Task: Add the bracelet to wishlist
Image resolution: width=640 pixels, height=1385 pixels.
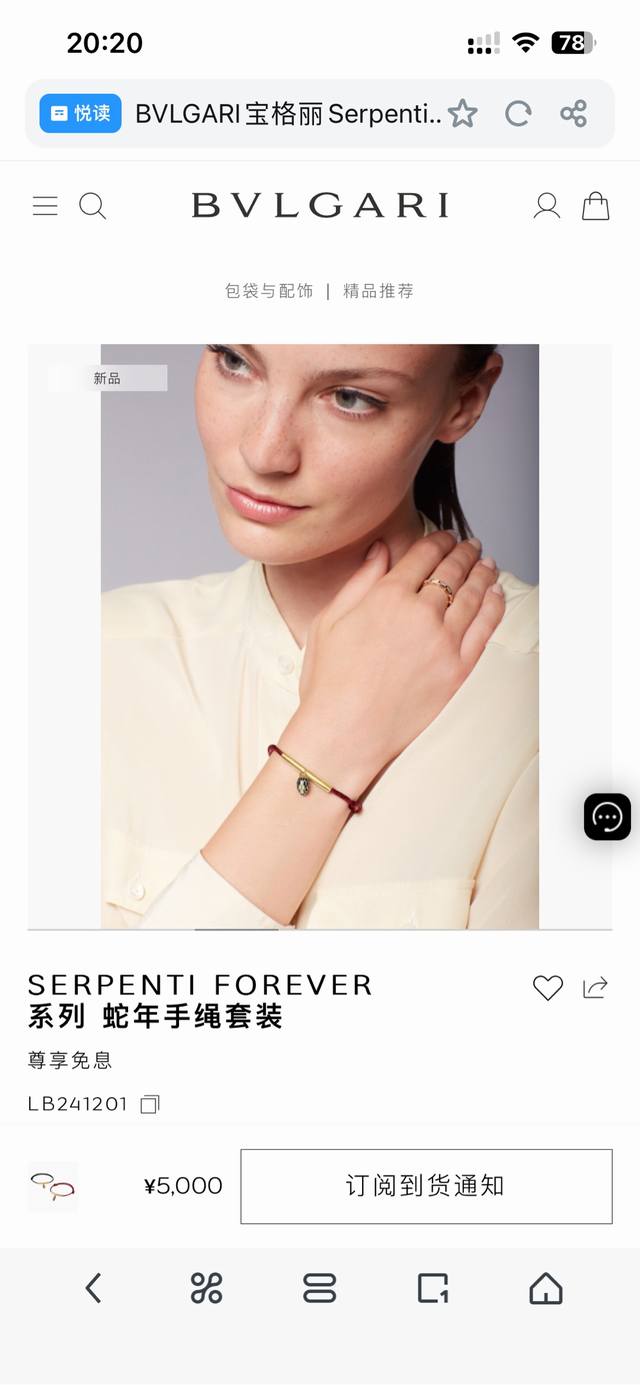Action: (x=548, y=988)
